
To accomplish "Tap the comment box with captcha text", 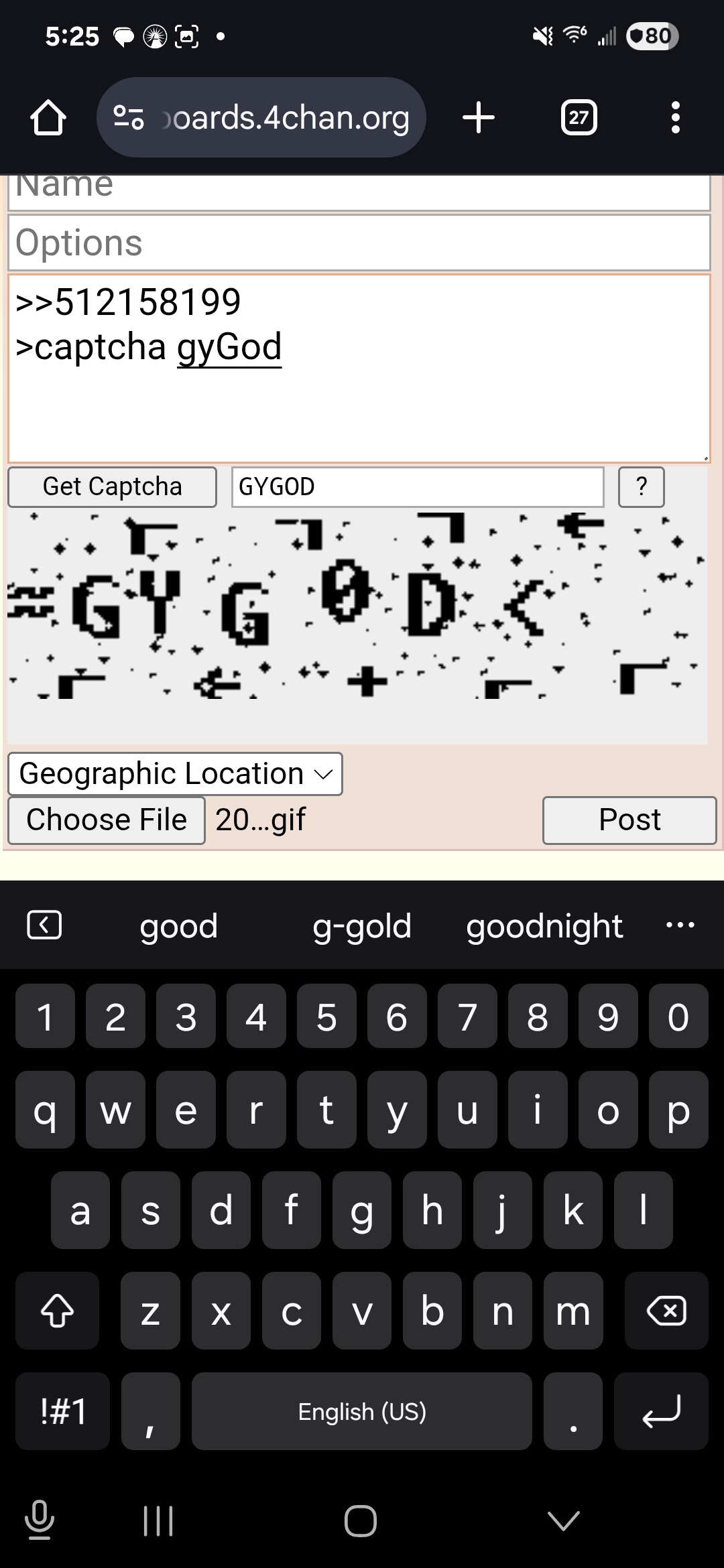I will [359, 369].
